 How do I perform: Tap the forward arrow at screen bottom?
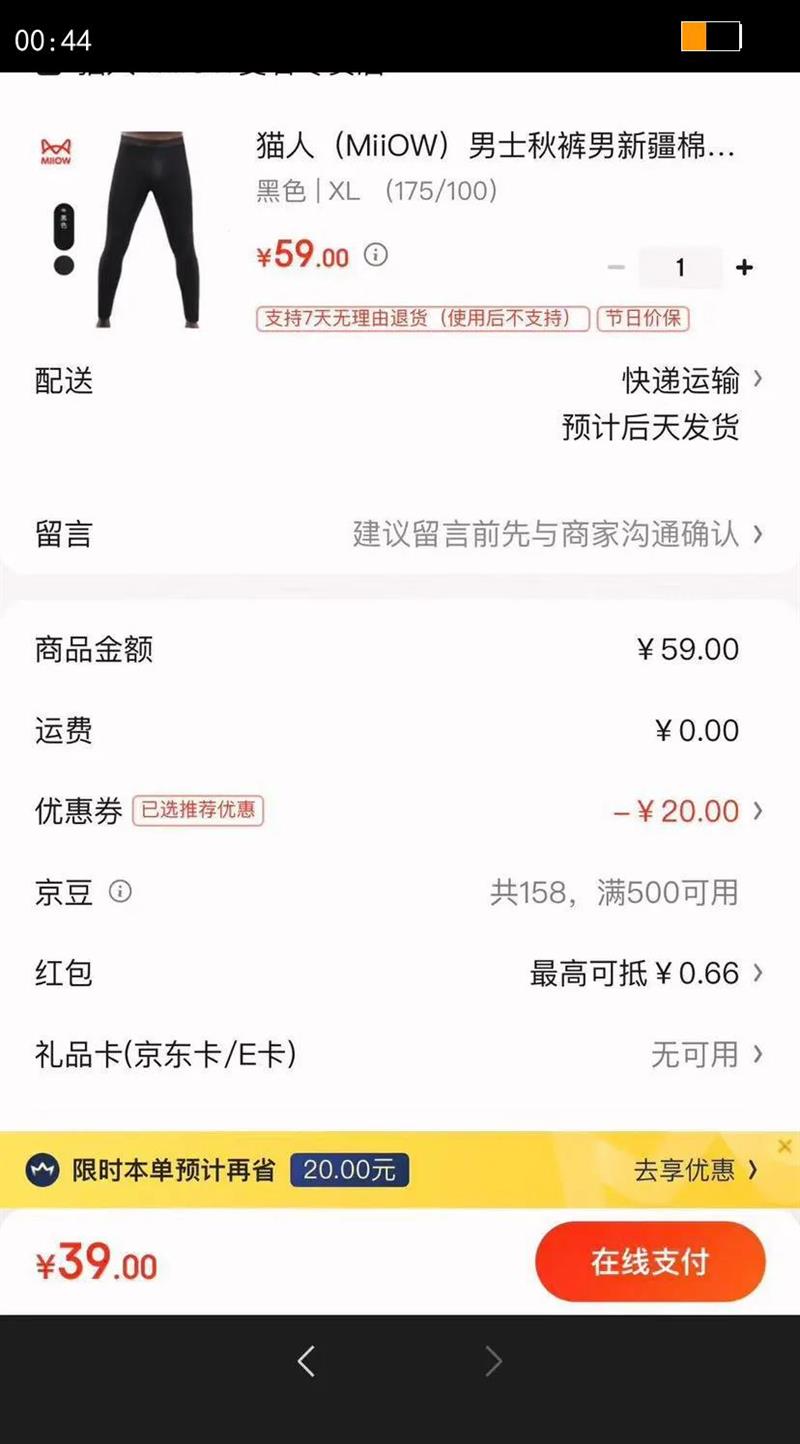click(493, 1361)
